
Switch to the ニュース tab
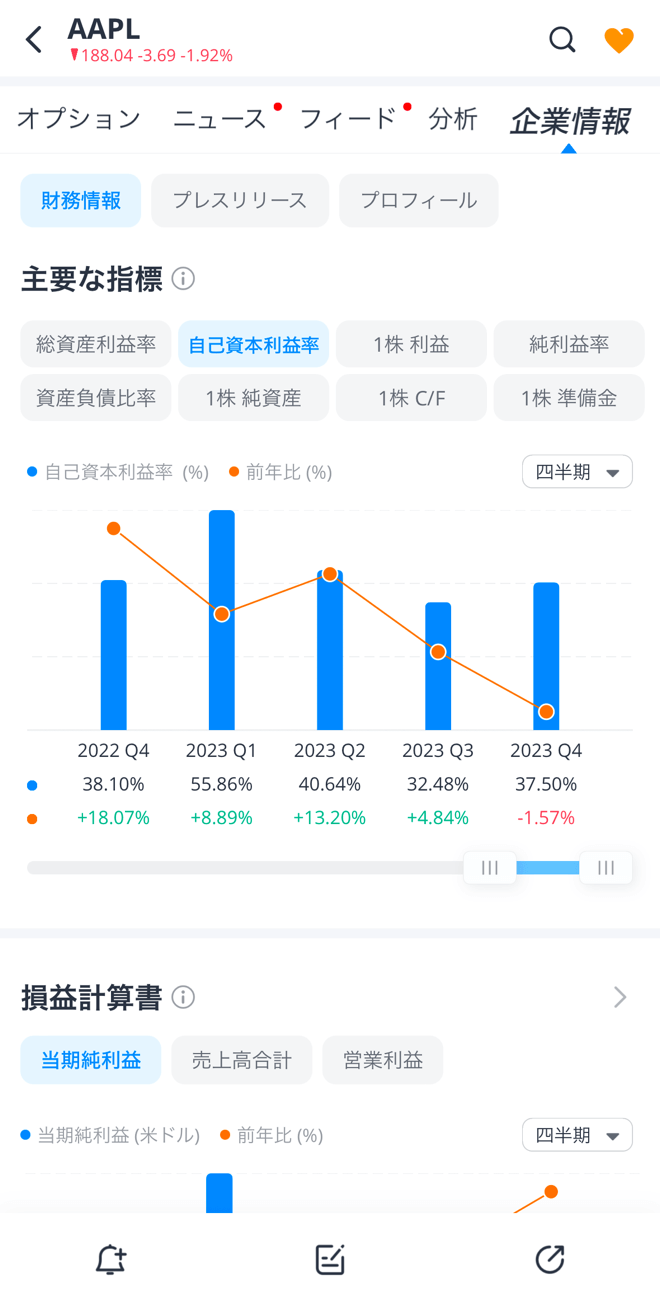pos(220,119)
